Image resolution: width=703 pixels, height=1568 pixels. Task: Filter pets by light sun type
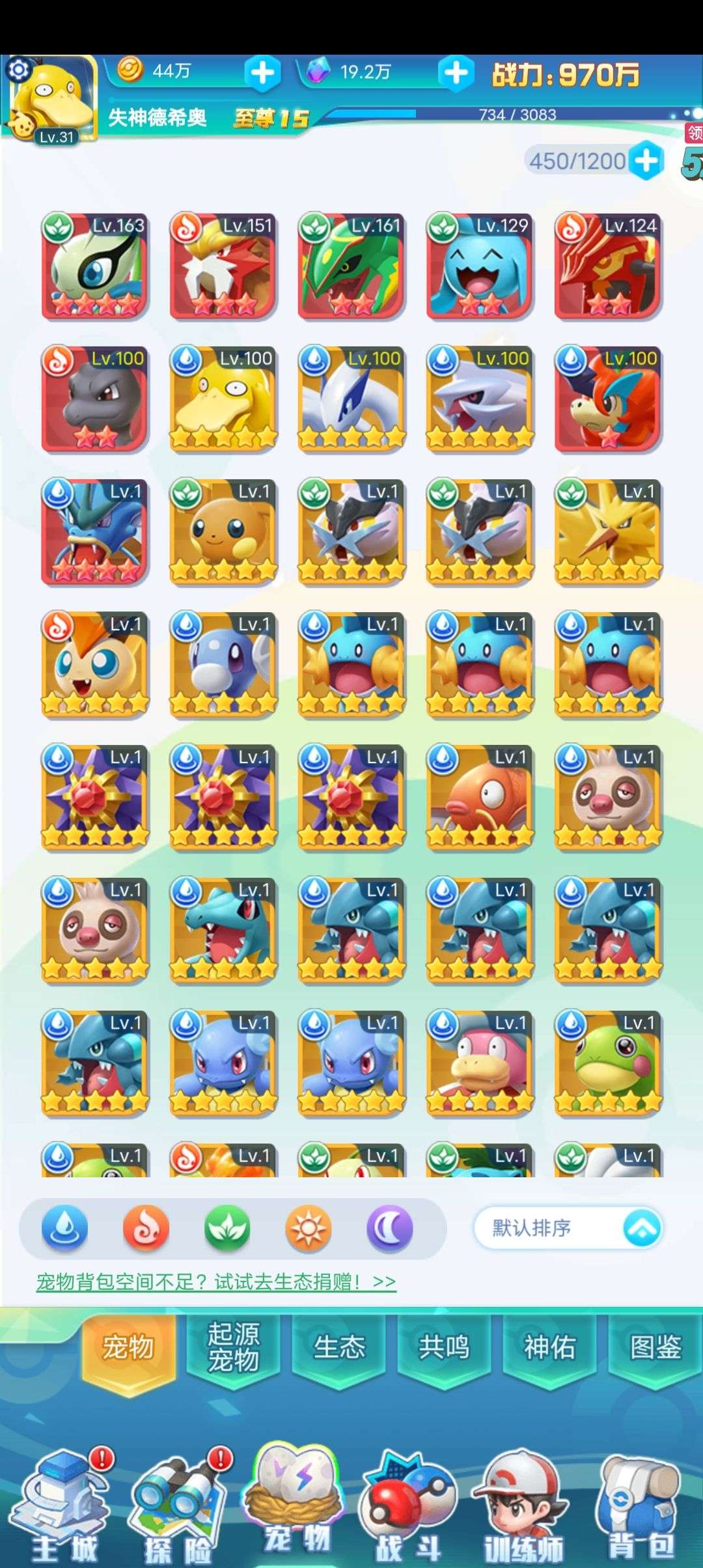click(x=309, y=1228)
